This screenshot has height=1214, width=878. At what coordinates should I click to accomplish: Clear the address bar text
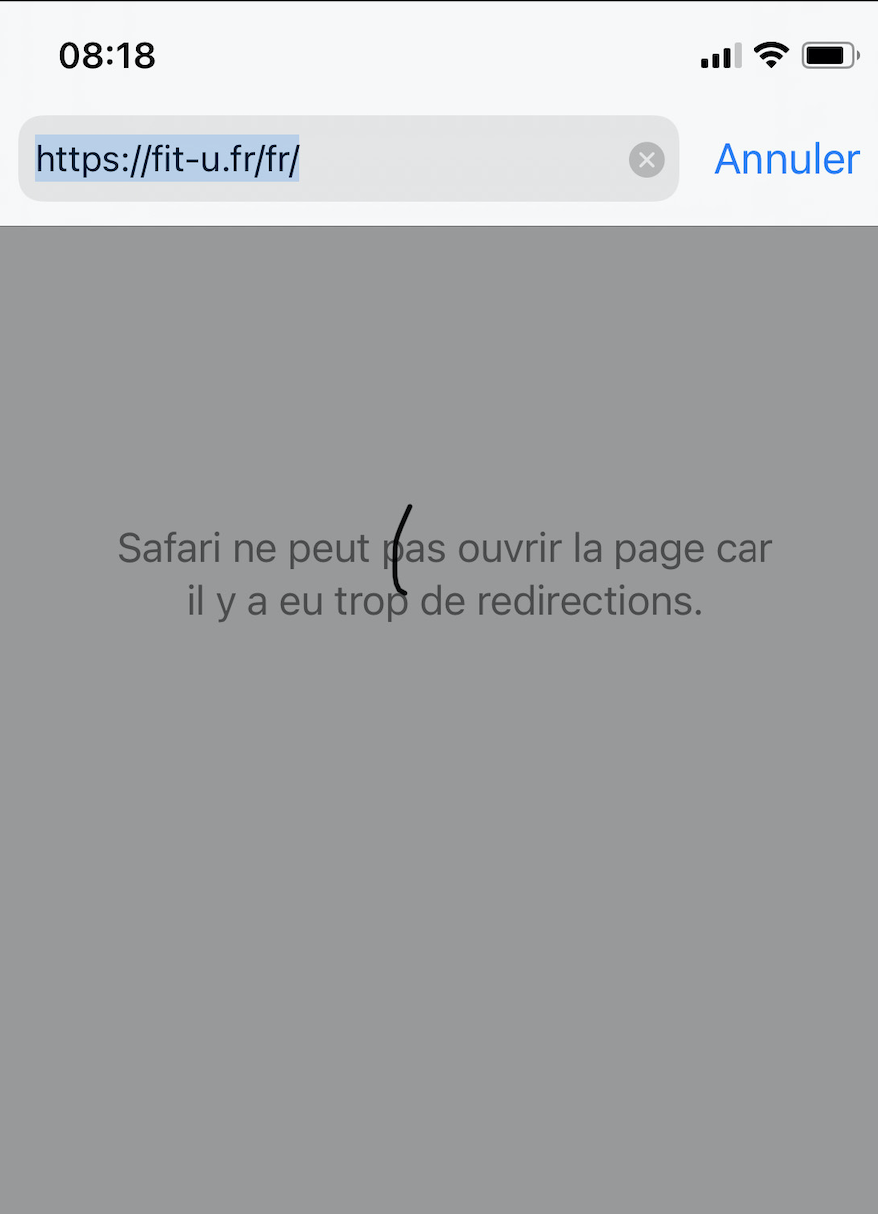point(647,160)
